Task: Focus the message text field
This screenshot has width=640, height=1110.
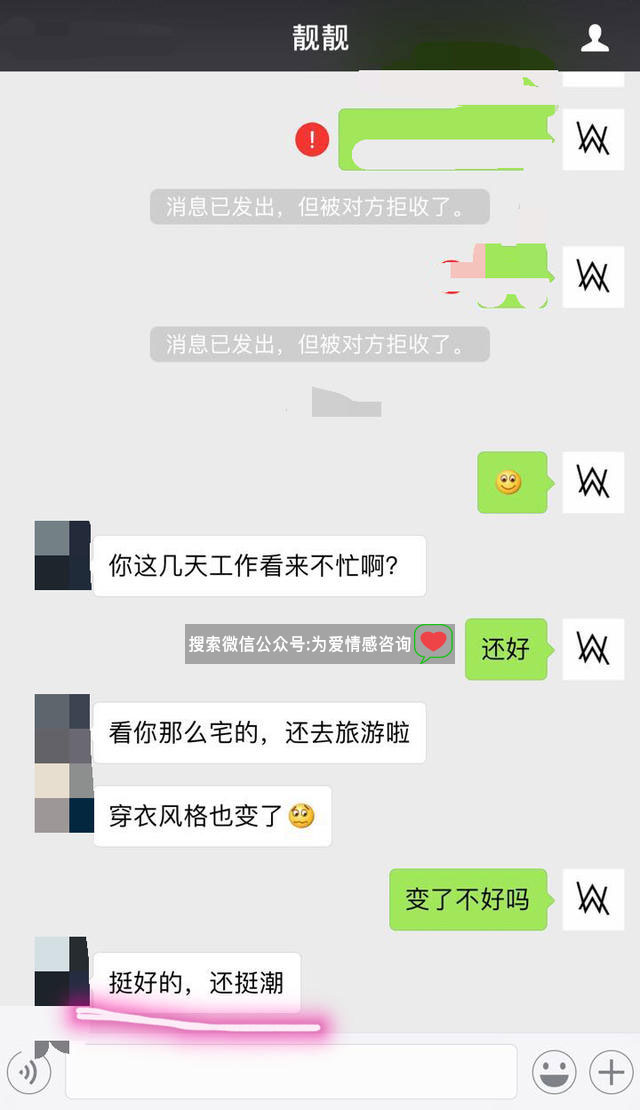Action: (290, 1072)
